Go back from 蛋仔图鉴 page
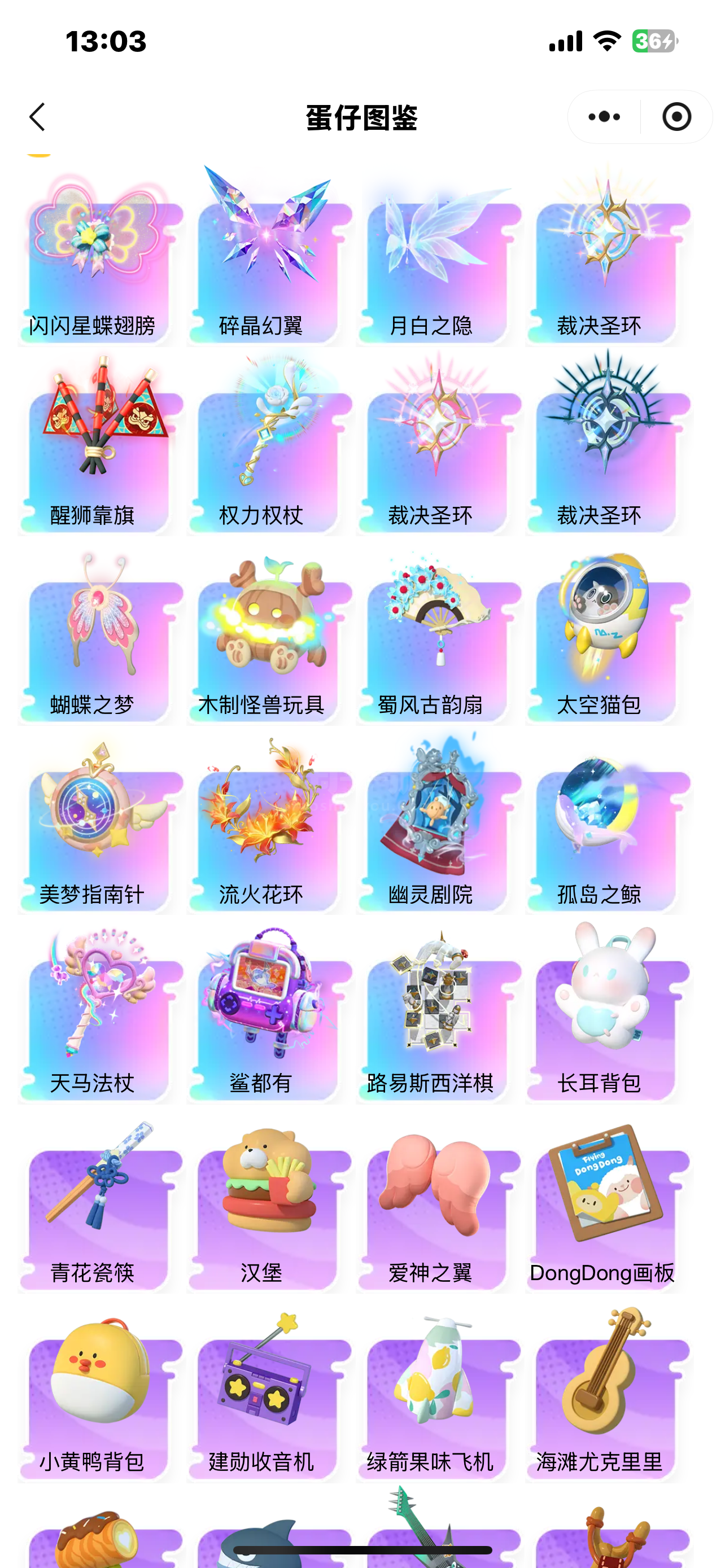 coord(38,117)
